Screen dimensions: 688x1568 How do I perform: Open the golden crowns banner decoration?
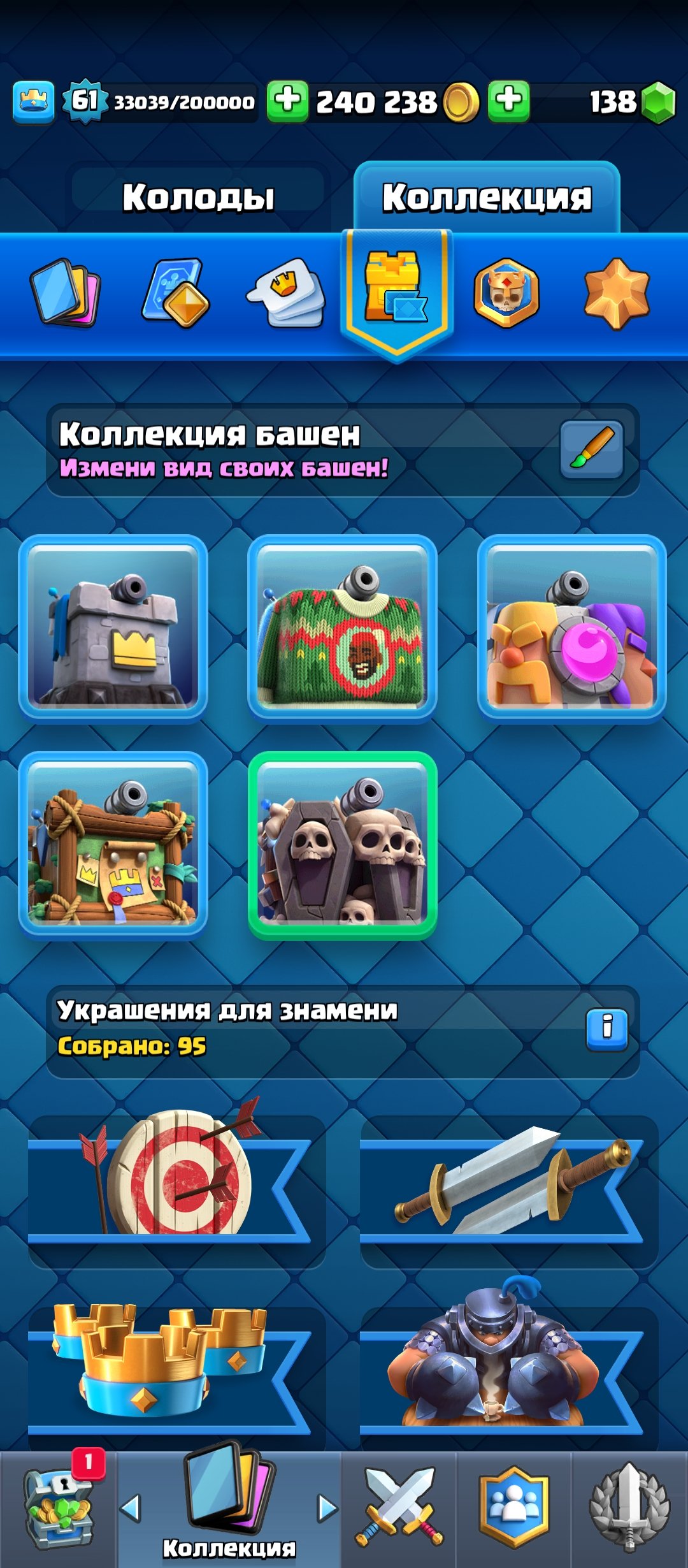pos(175,1370)
